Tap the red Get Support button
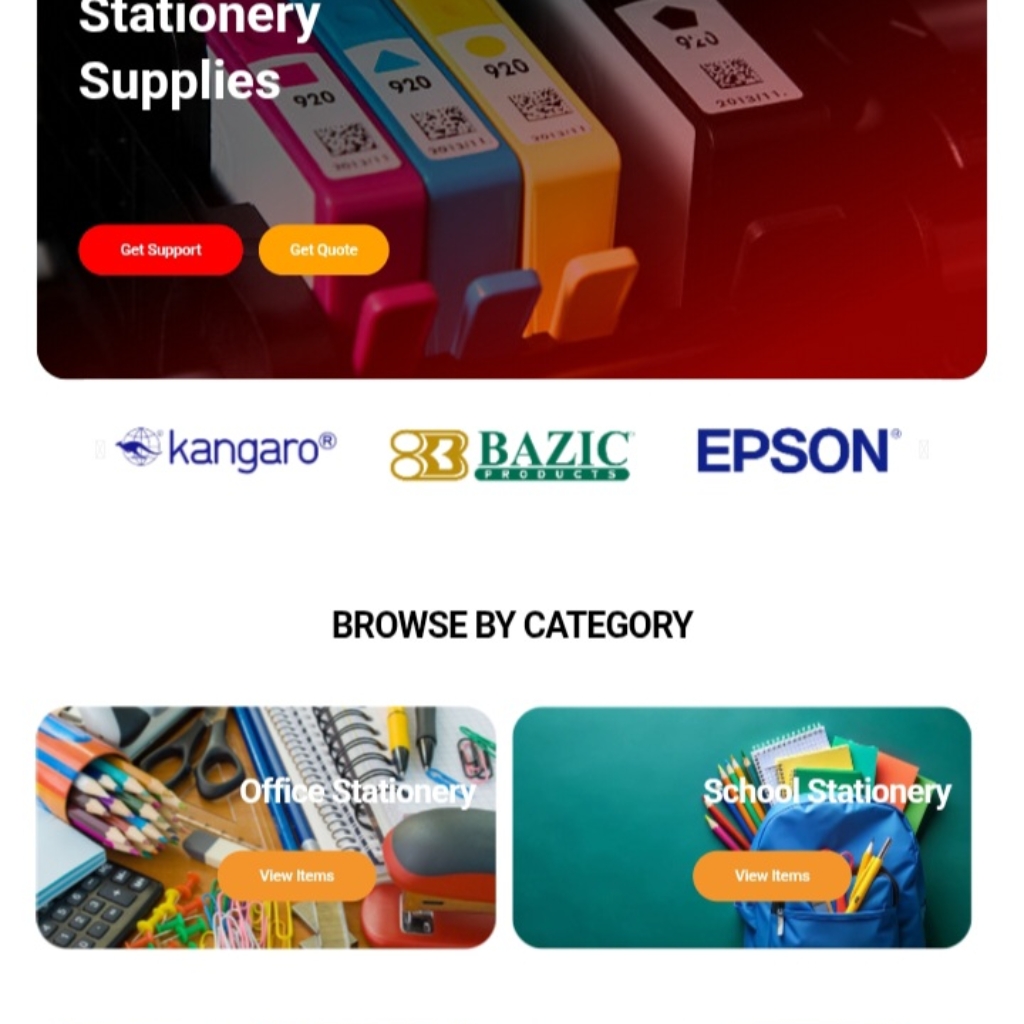 click(160, 250)
